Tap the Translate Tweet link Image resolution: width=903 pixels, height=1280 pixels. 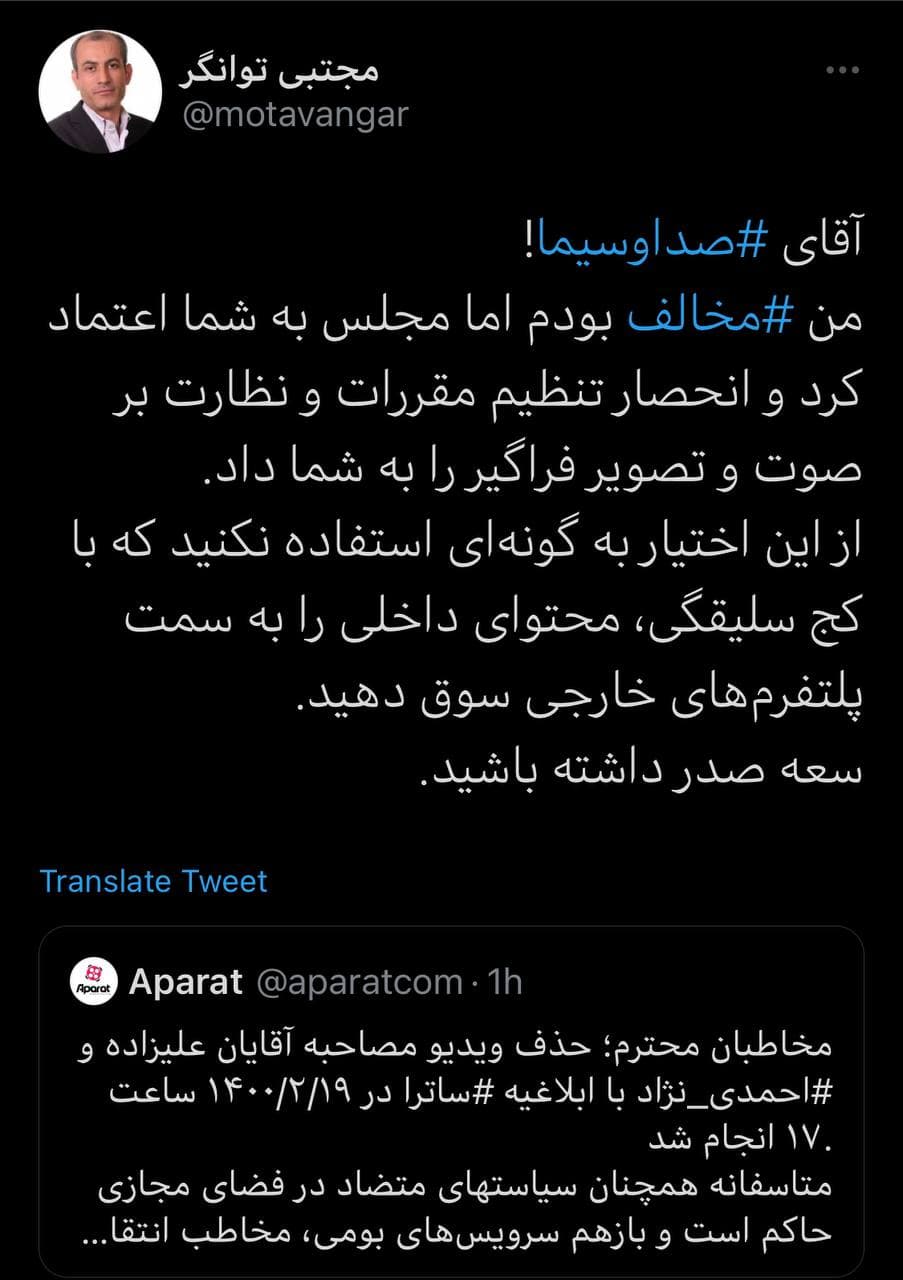pyautogui.click(x=154, y=881)
